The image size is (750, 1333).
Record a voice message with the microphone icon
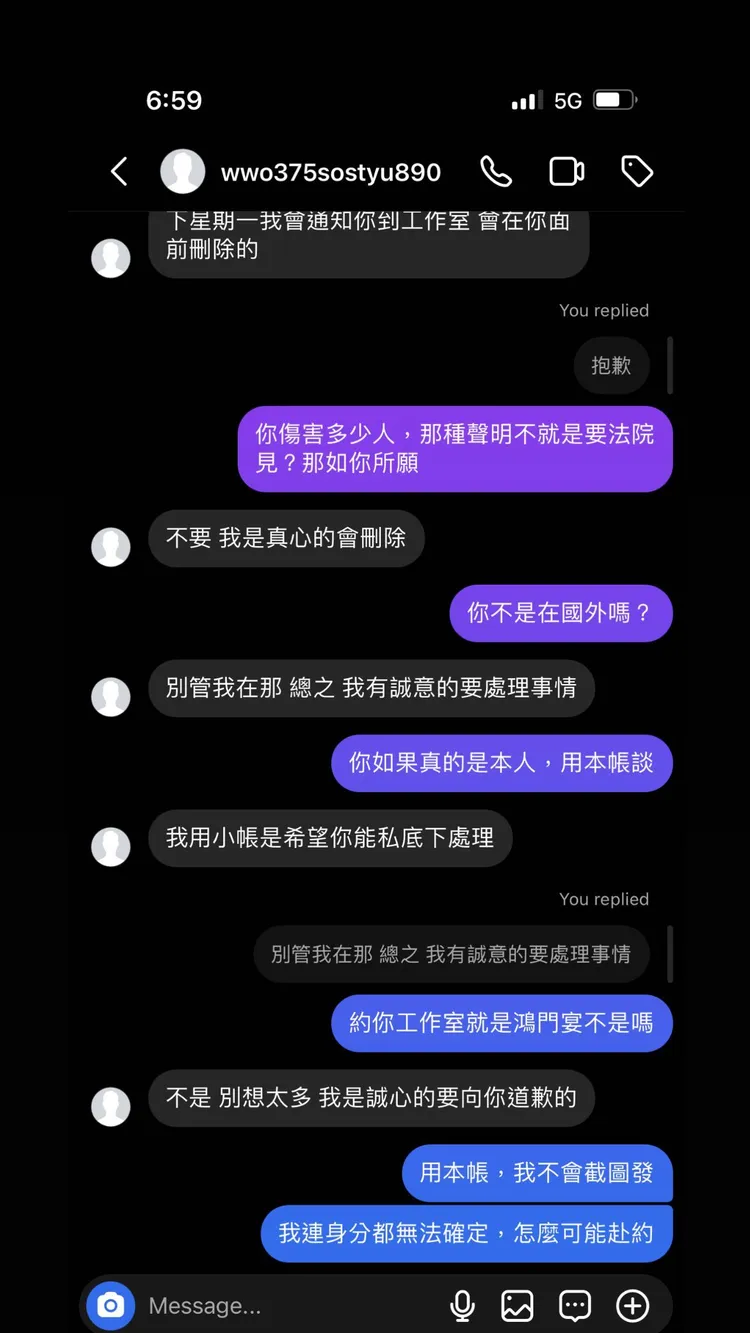(462, 1305)
